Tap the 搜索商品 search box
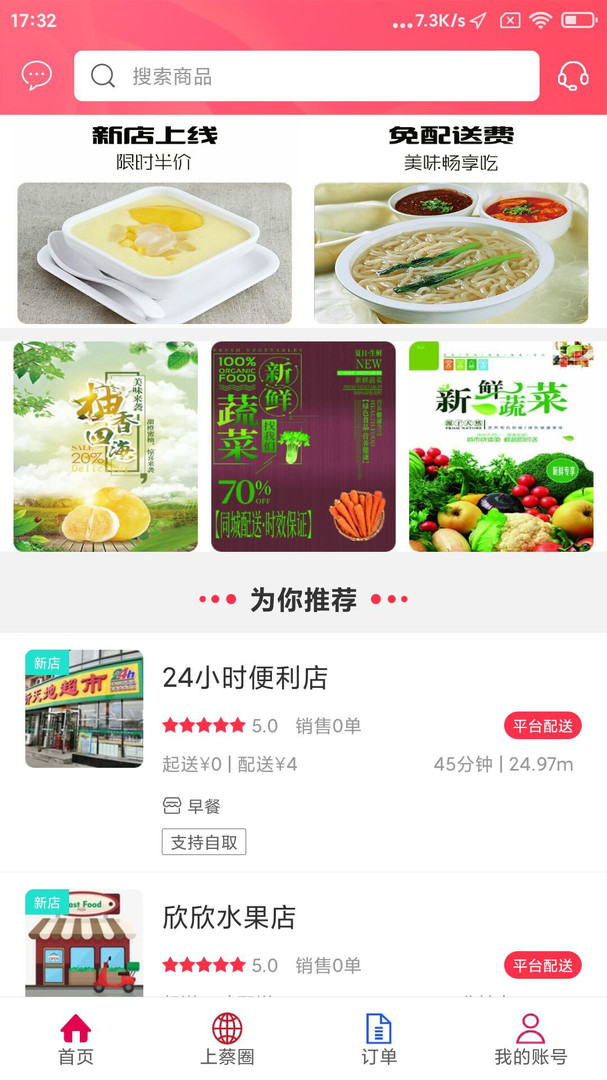Image resolution: width=607 pixels, height=1080 pixels. (x=306, y=76)
